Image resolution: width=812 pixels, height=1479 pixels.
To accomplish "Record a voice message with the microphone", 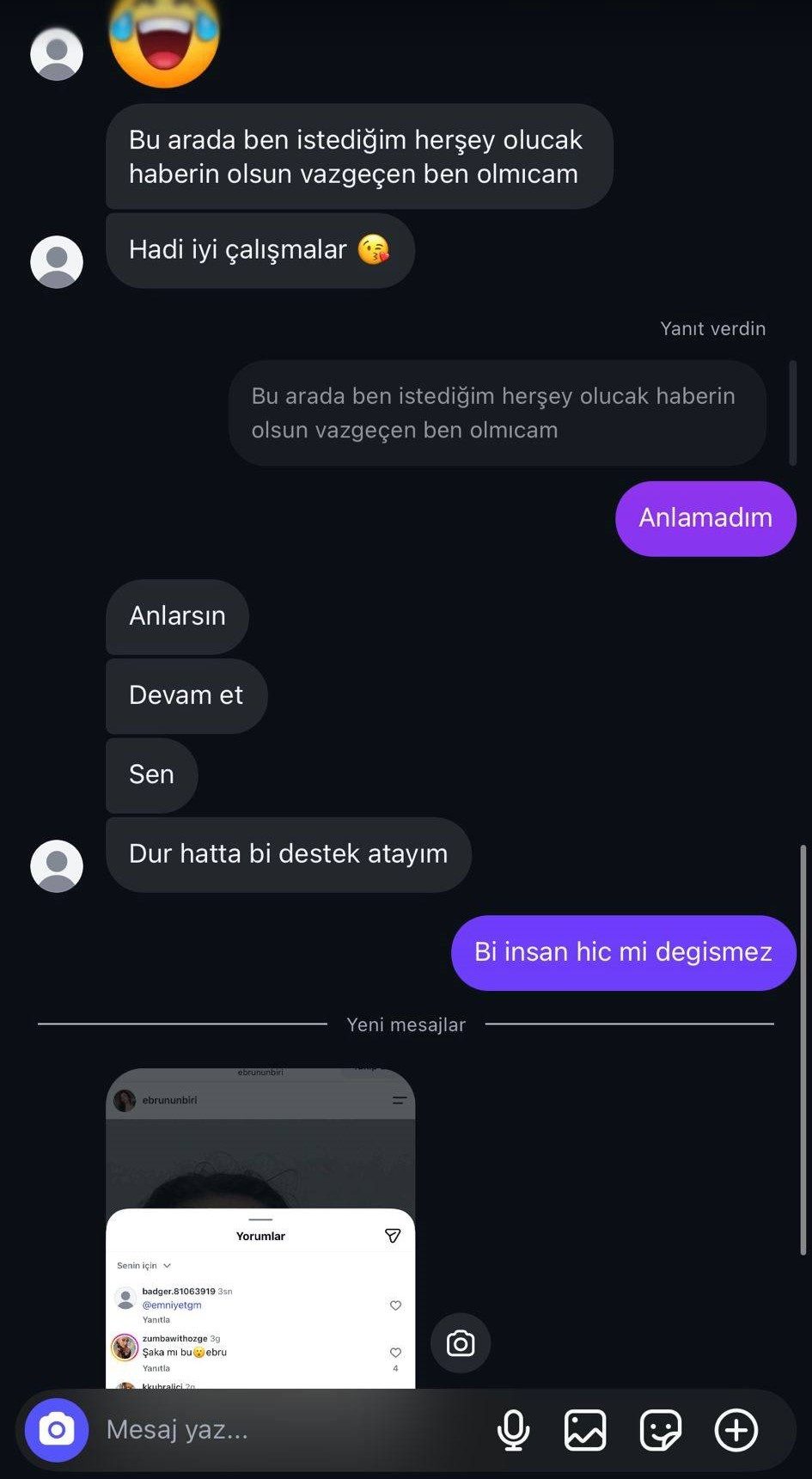I will (514, 1430).
